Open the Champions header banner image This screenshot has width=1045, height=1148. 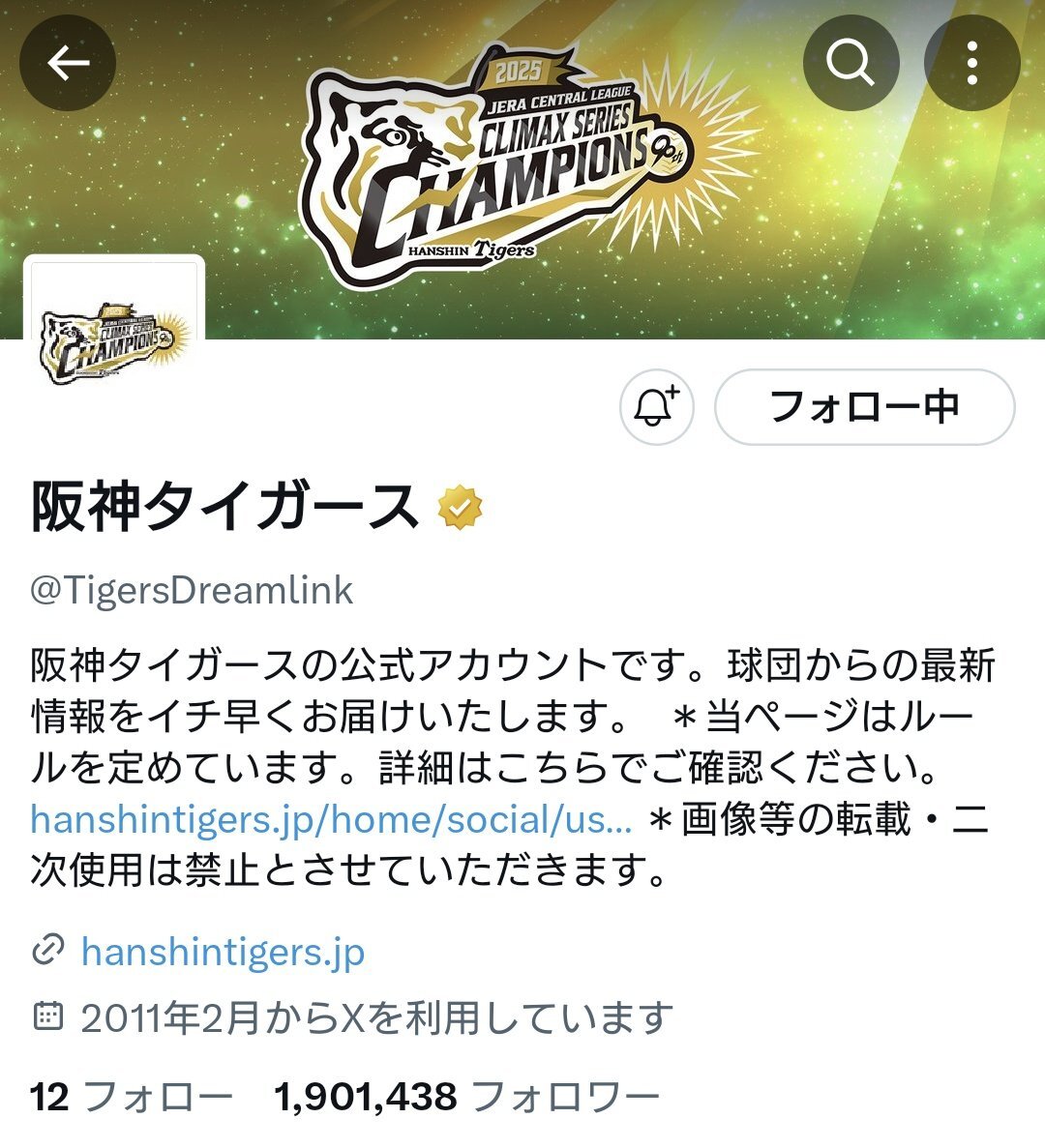click(522, 170)
